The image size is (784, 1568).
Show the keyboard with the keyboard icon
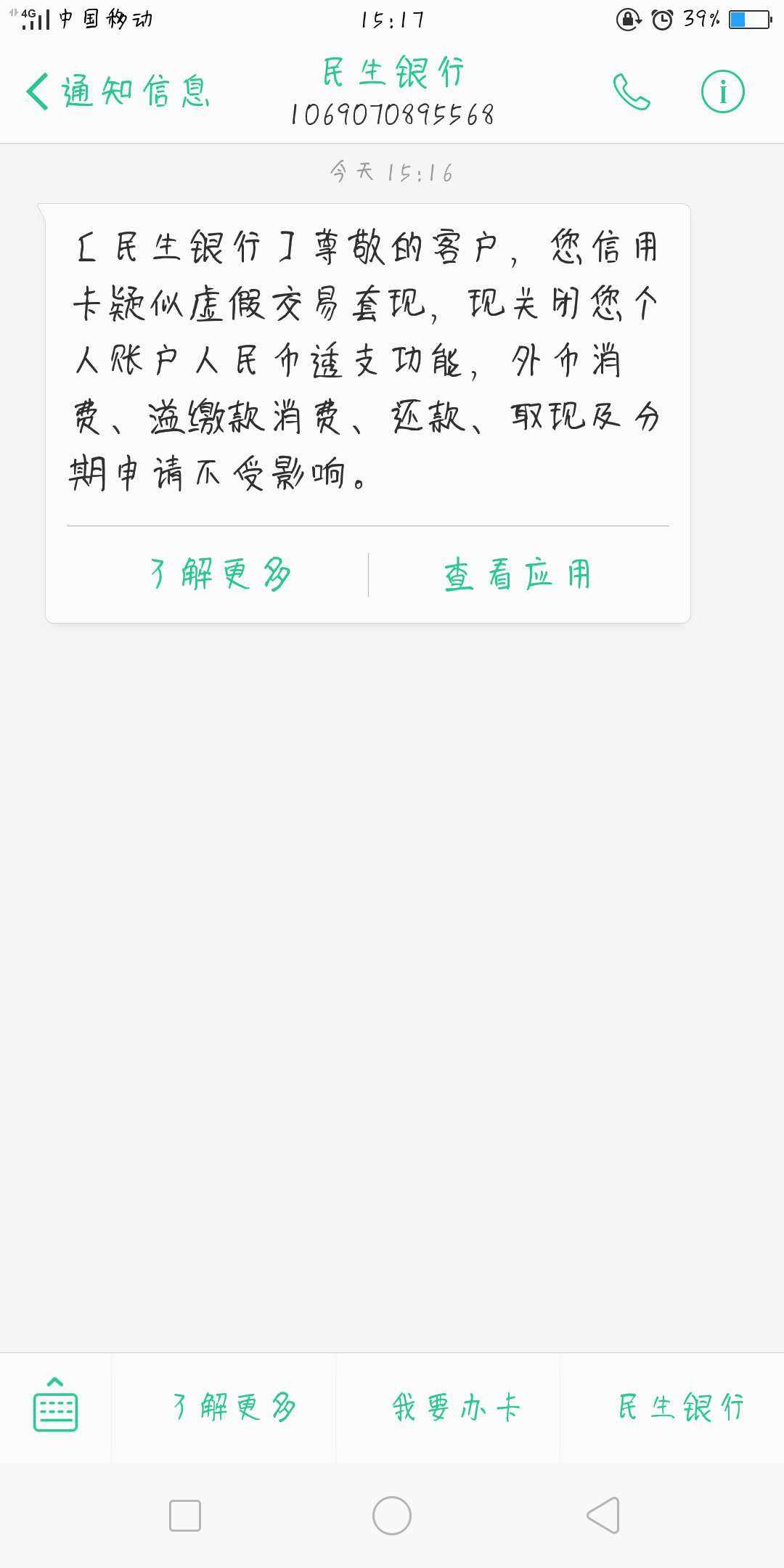click(55, 1407)
